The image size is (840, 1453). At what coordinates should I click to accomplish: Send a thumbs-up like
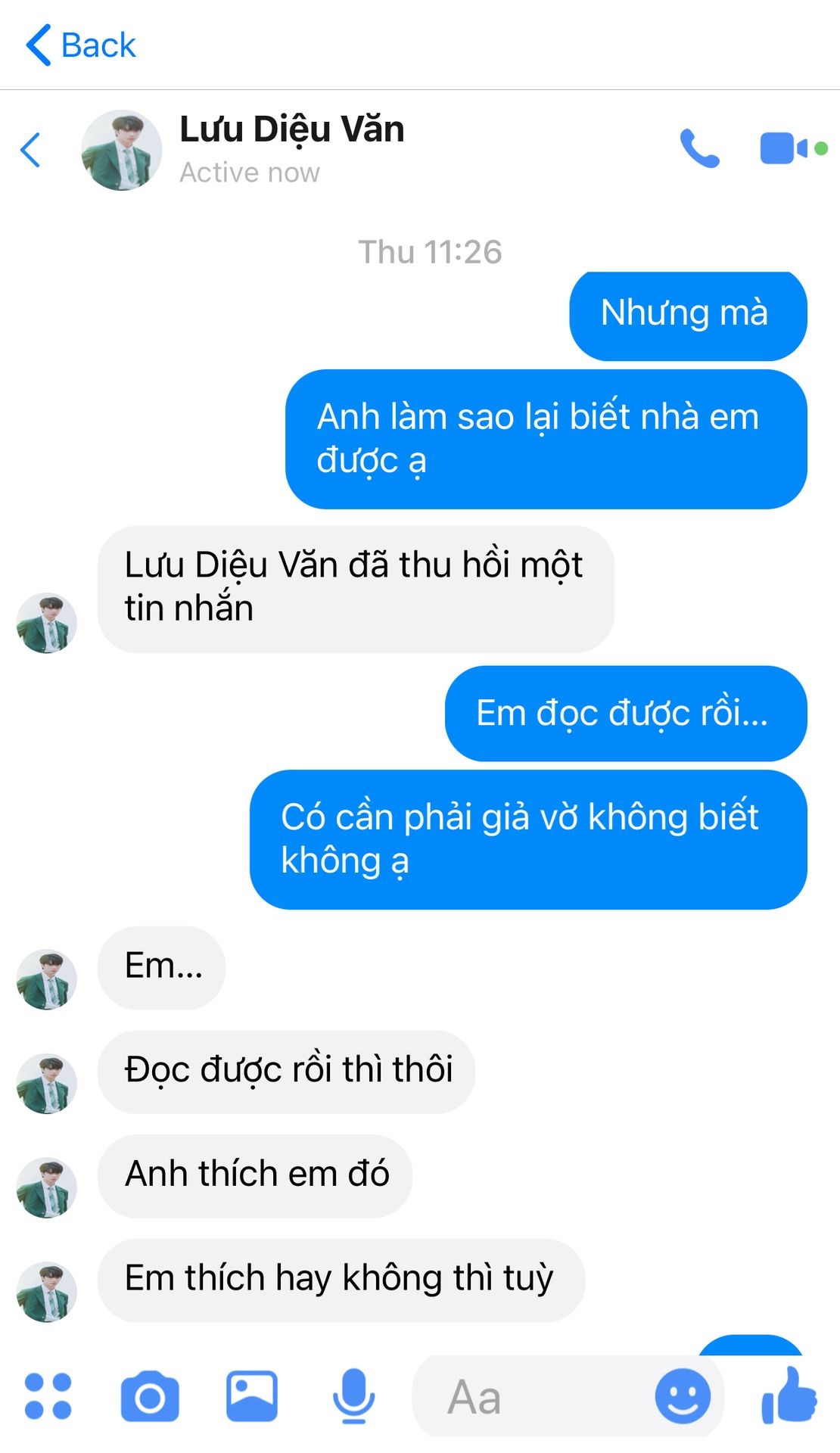[790, 1395]
